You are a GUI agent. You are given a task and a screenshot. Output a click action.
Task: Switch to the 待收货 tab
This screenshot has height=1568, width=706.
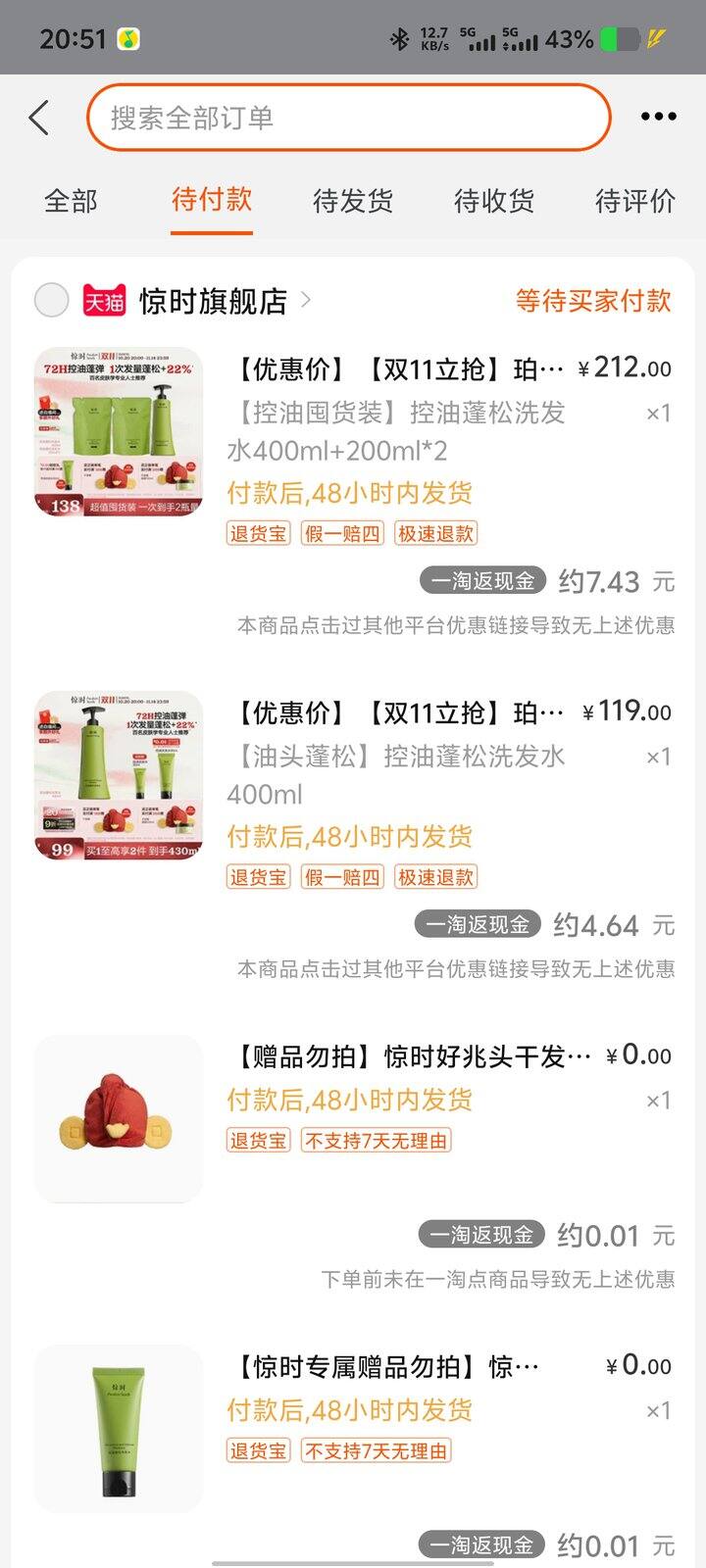point(492,201)
